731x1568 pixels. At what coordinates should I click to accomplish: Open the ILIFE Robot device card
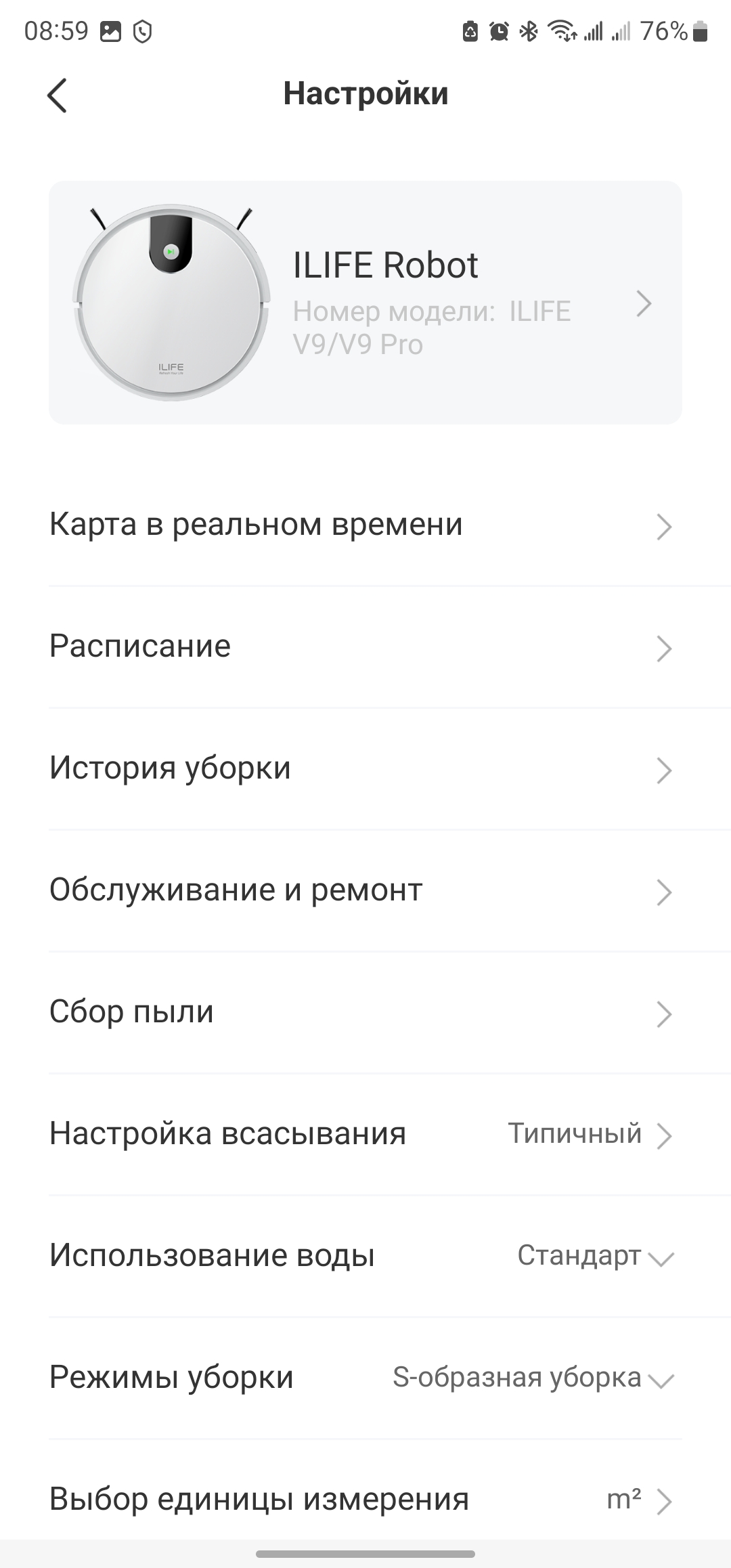[x=365, y=303]
